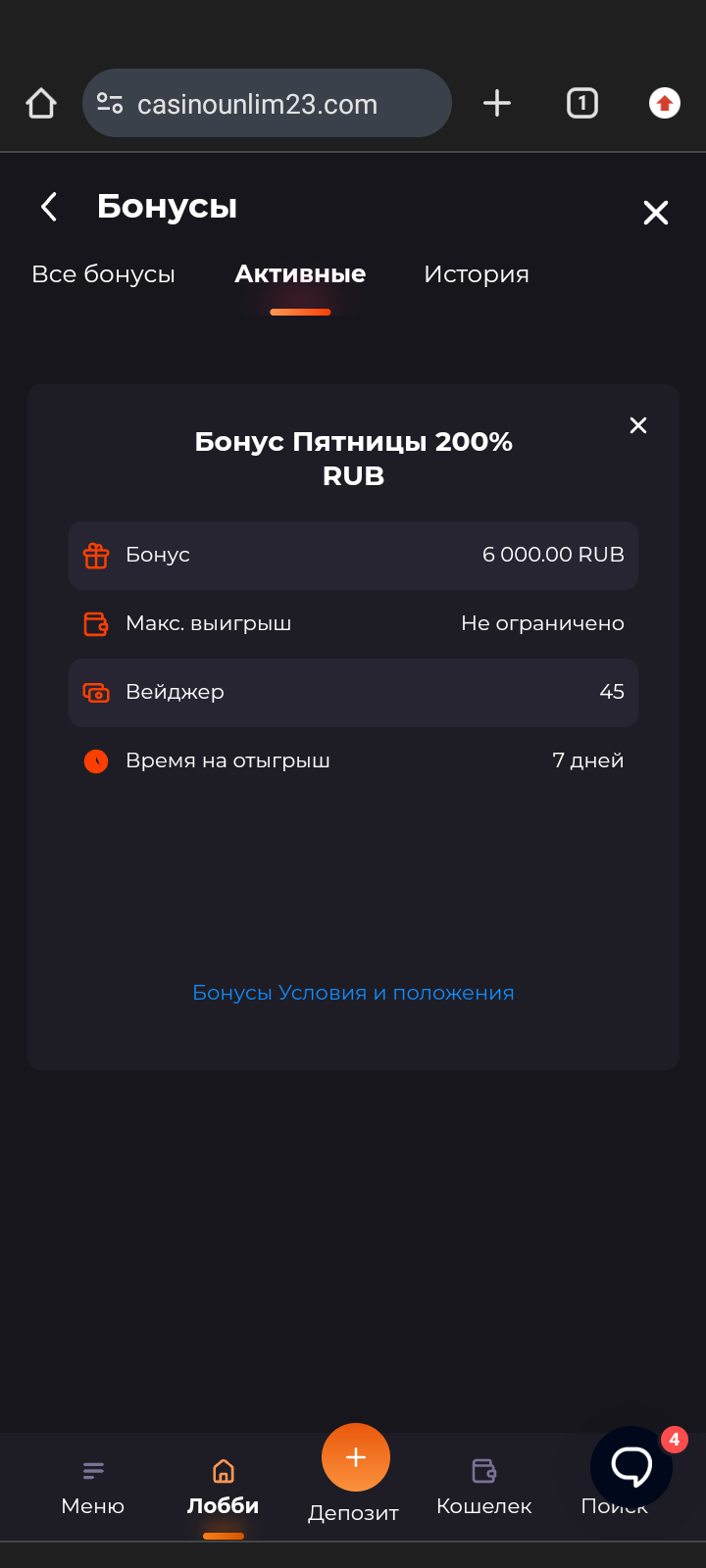The image size is (706, 1568).
Task: Open the live chat bubble
Action: coord(631,1466)
